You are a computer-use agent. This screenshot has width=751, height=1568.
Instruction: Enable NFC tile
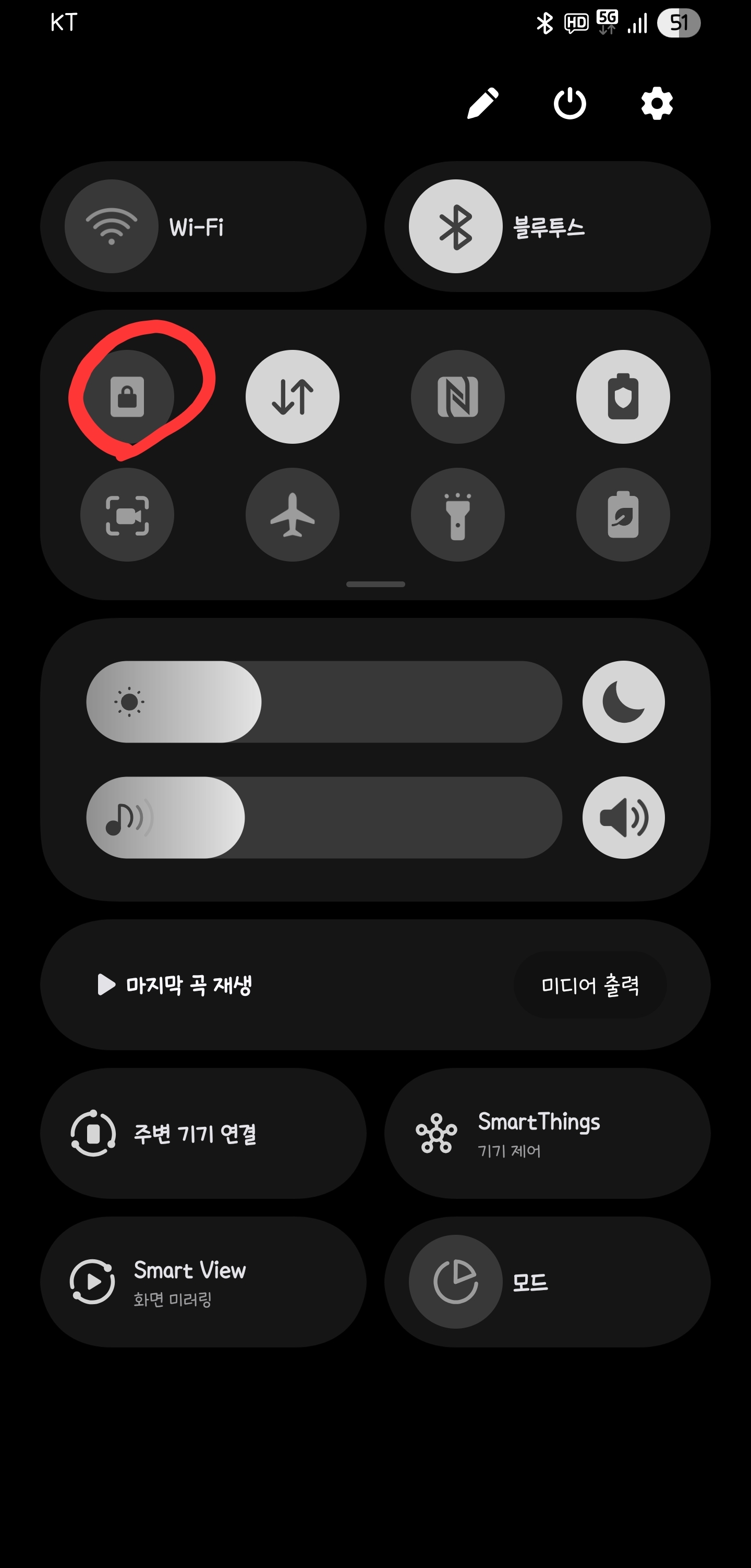click(458, 397)
